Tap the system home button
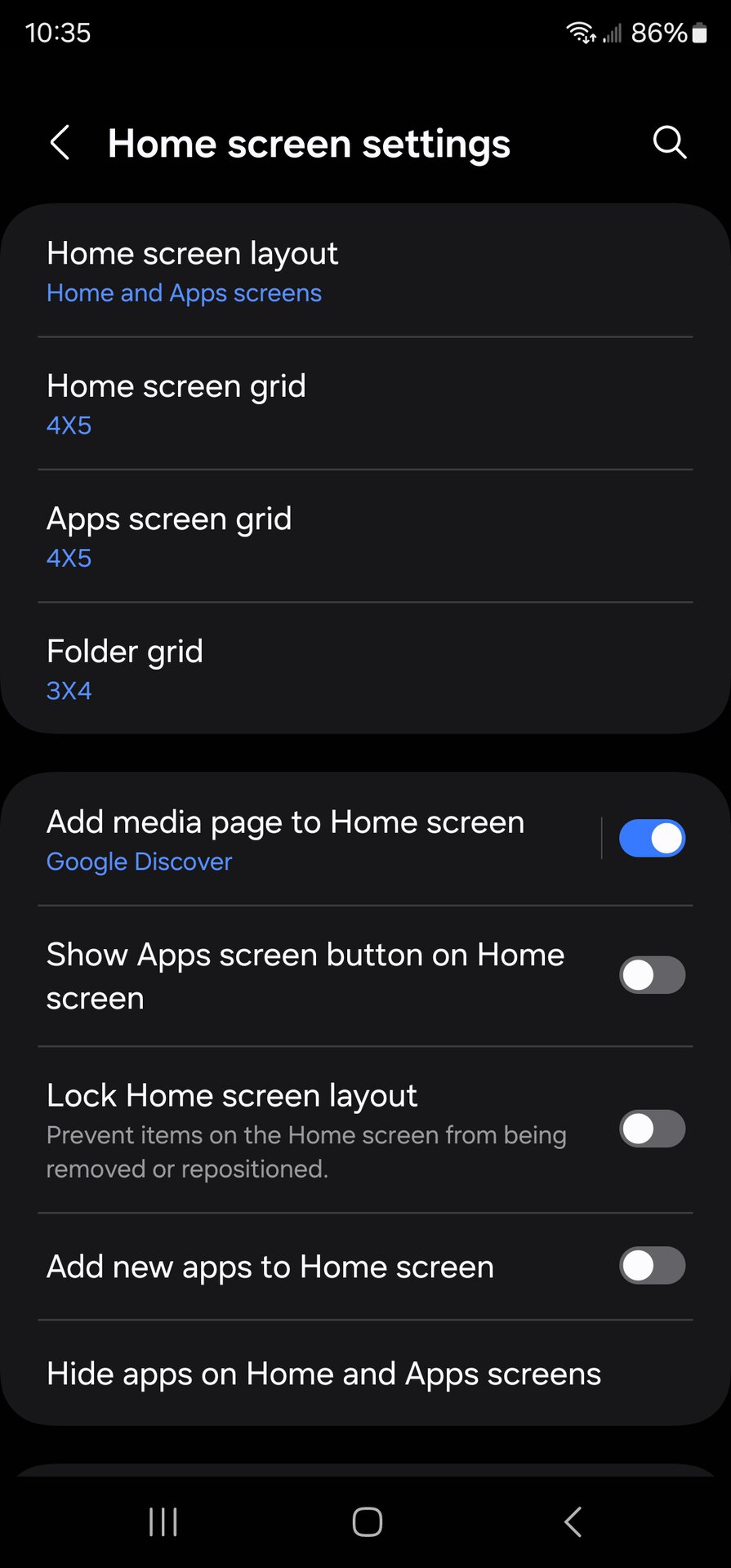 point(367,1522)
